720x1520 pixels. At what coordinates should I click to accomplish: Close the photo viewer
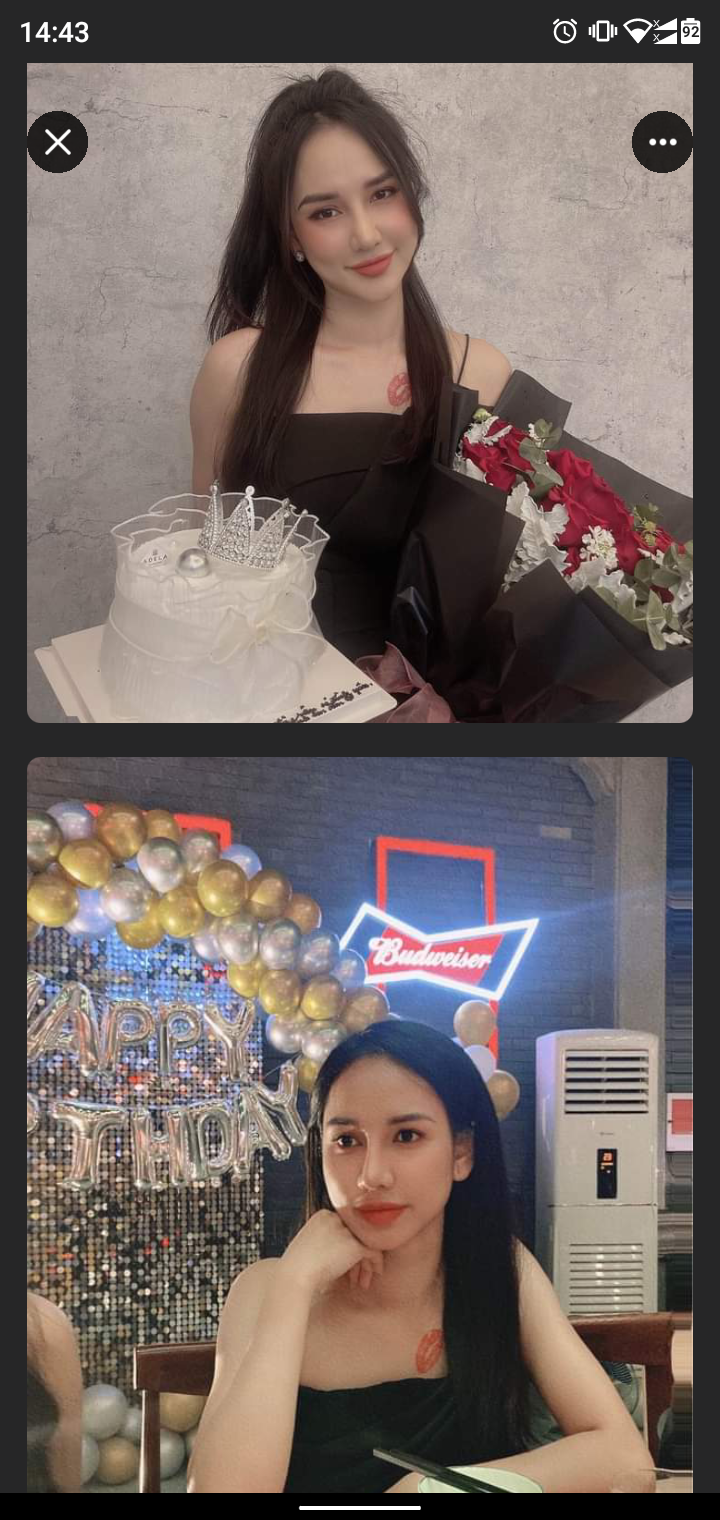pos(57,142)
